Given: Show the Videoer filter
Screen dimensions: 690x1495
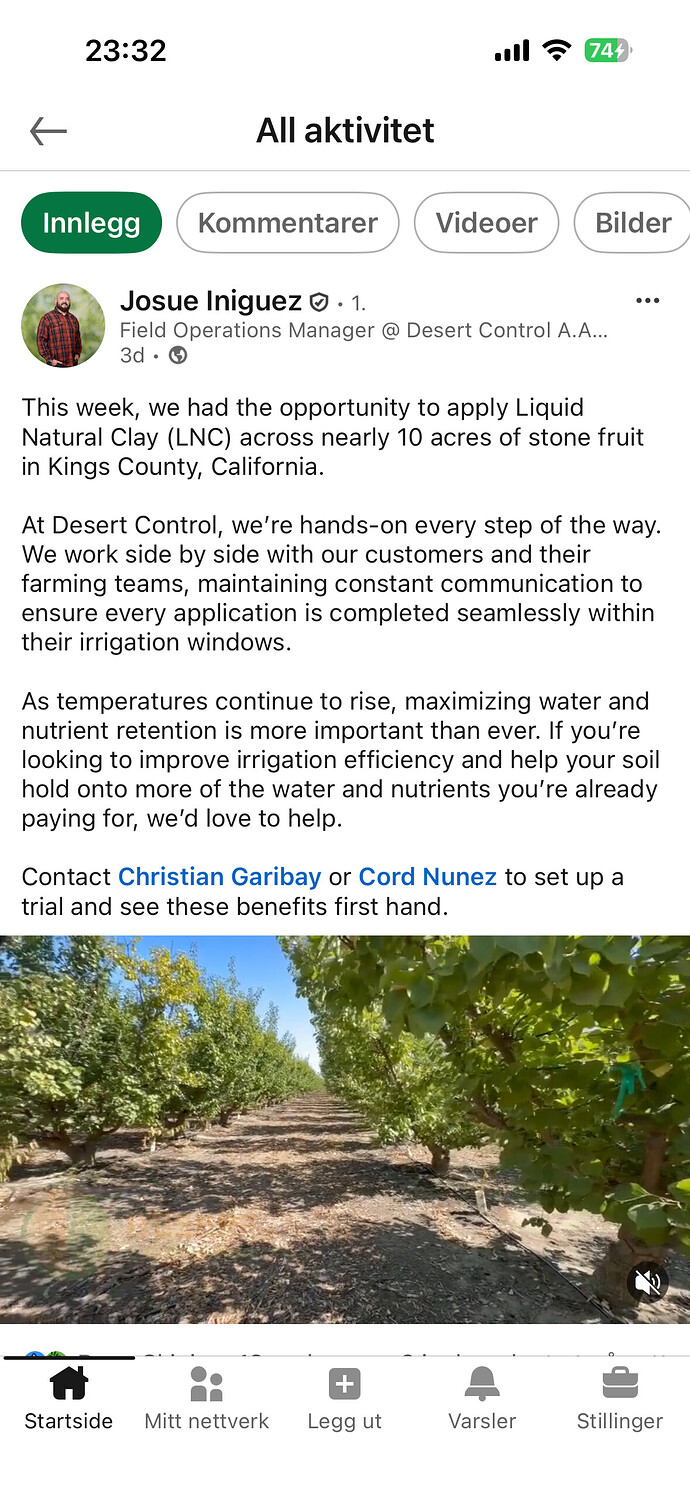Looking at the screenshot, I should 486,222.
